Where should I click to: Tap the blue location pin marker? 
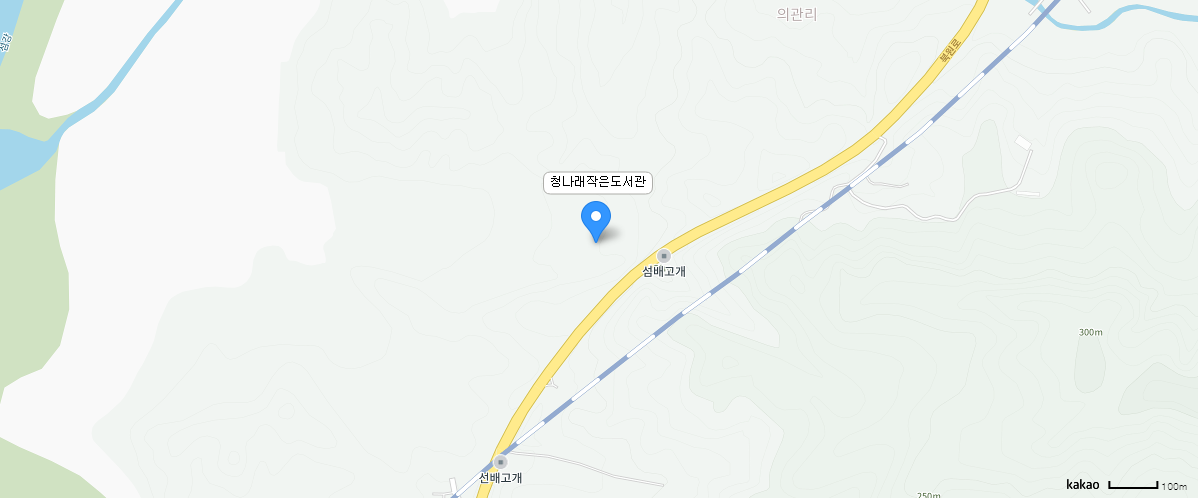pos(596,218)
